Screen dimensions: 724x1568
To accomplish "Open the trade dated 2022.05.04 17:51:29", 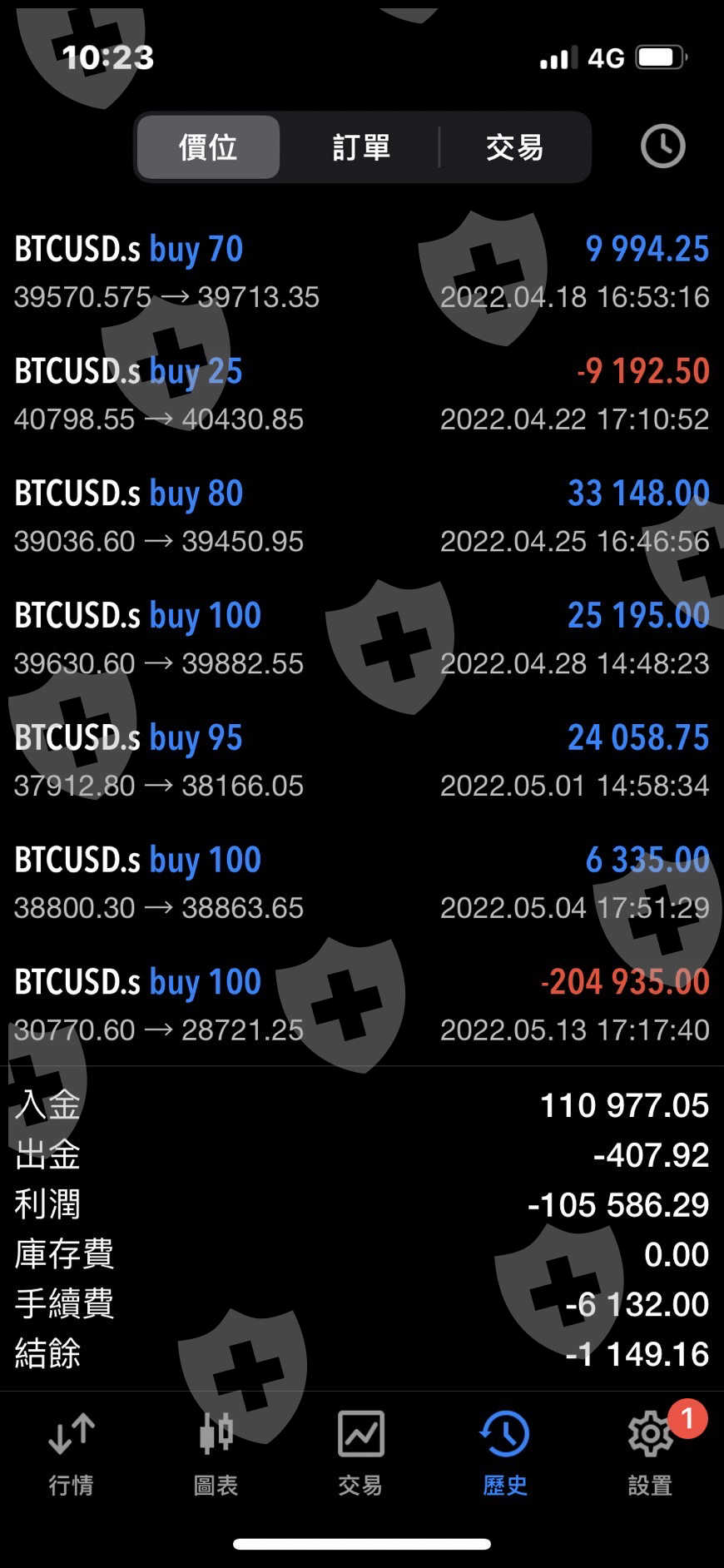I will point(361,883).
